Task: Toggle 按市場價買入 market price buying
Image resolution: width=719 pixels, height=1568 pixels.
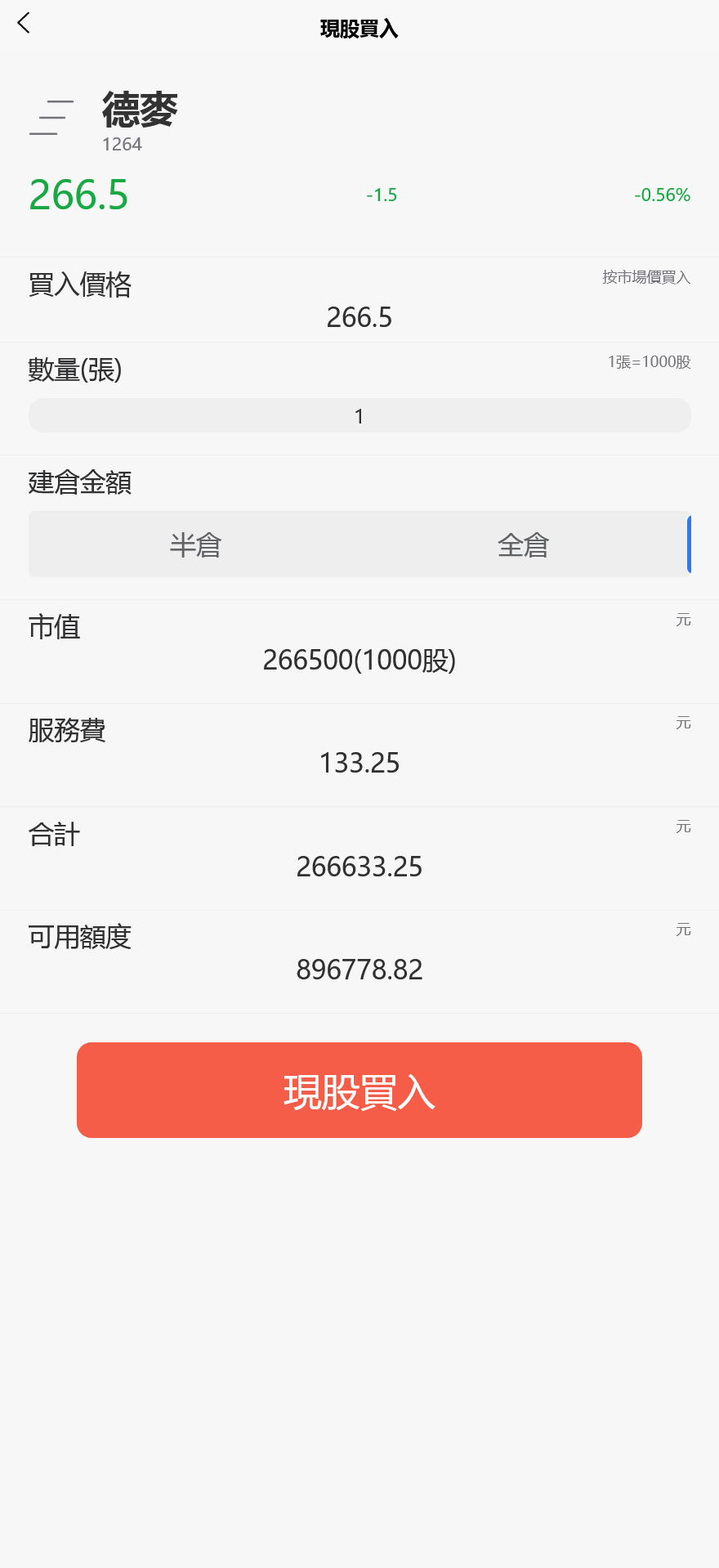Action: (646, 278)
